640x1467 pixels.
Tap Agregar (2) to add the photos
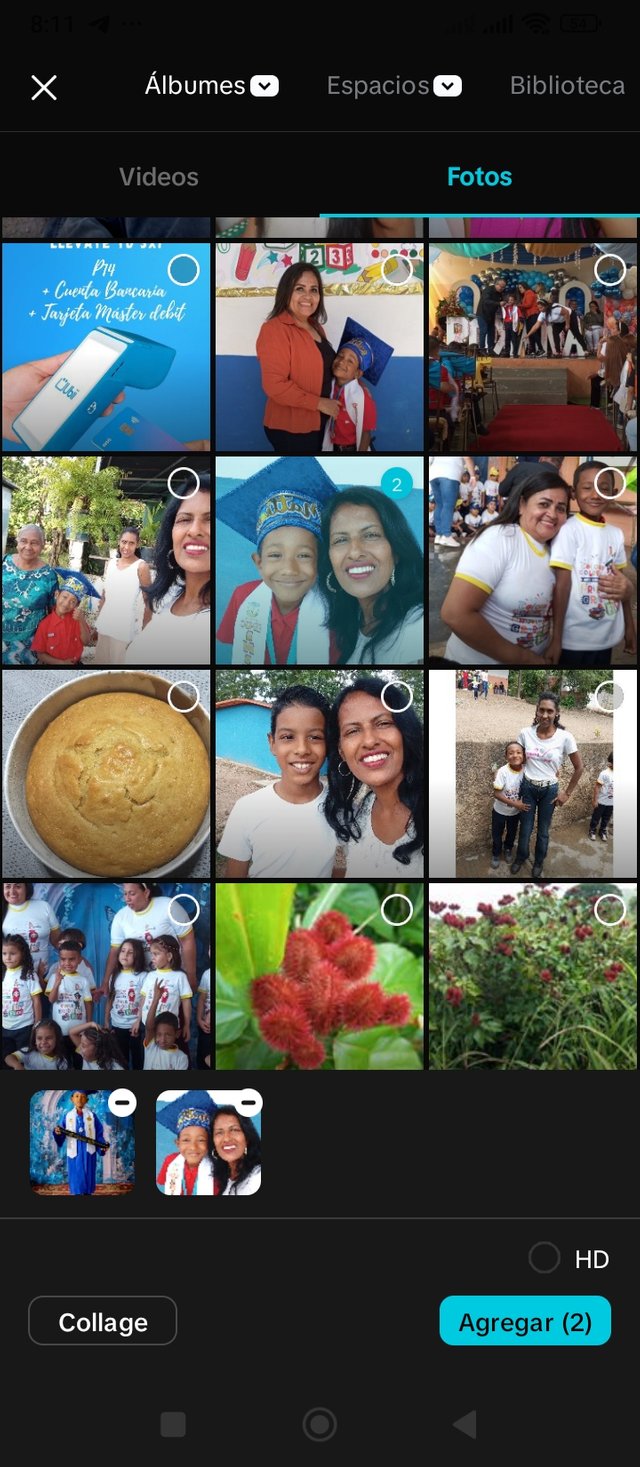coord(525,1321)
